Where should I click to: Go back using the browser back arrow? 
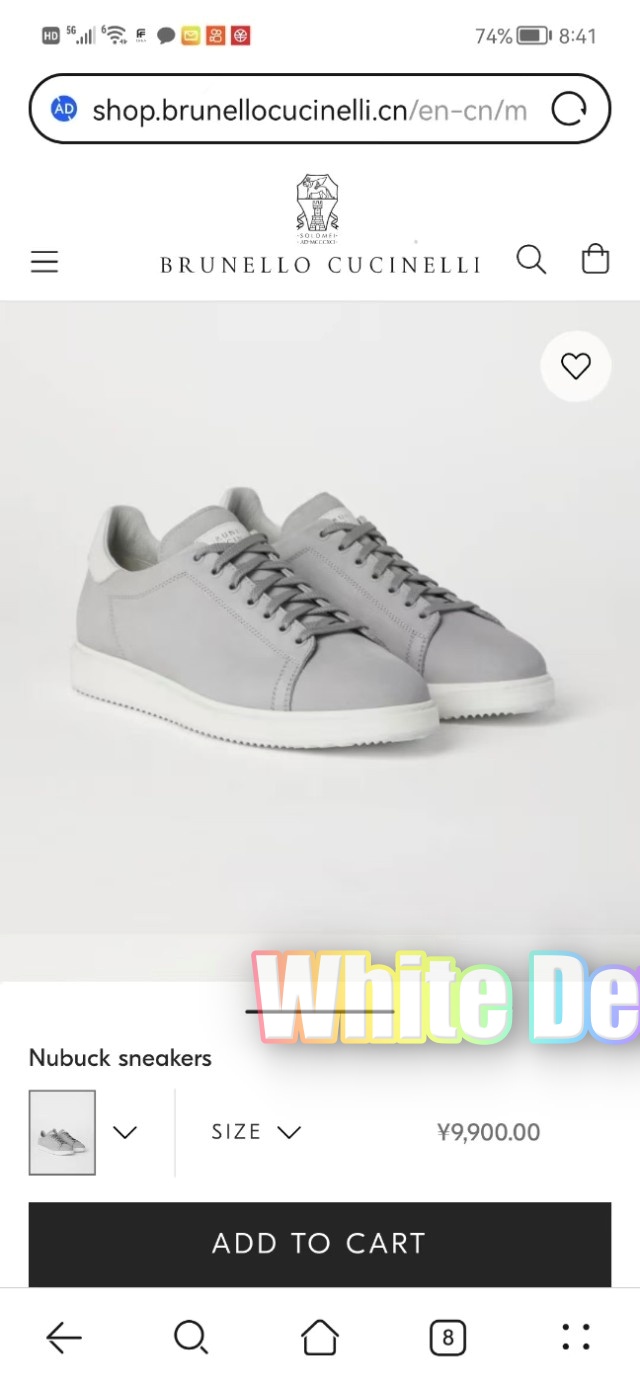pos(64,1337)
